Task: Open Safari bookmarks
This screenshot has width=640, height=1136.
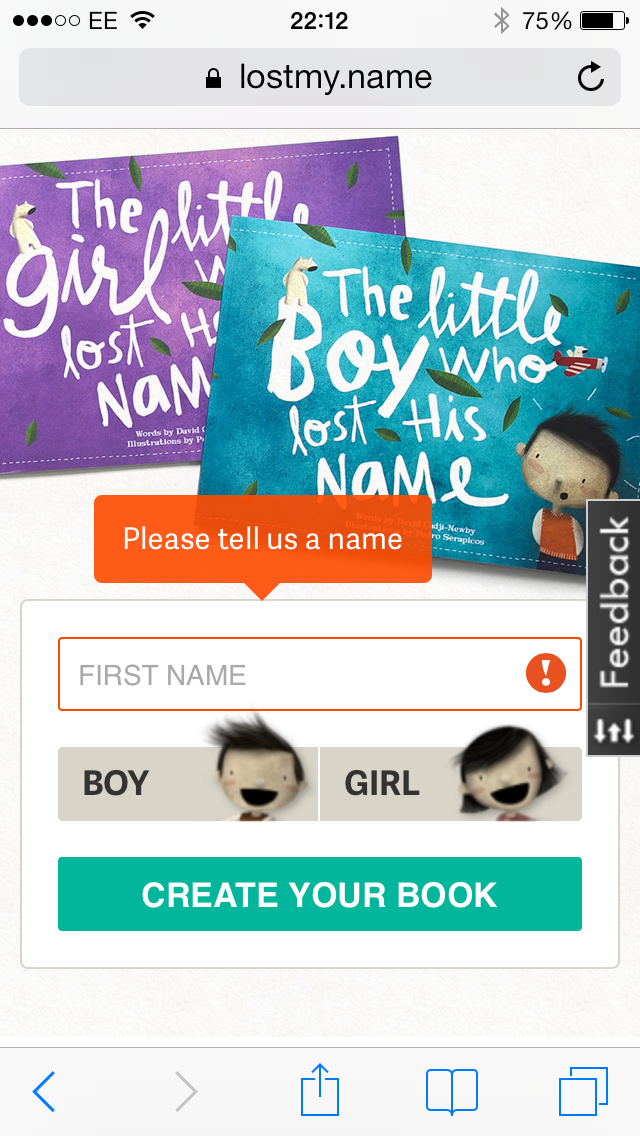Action: 452,1091
